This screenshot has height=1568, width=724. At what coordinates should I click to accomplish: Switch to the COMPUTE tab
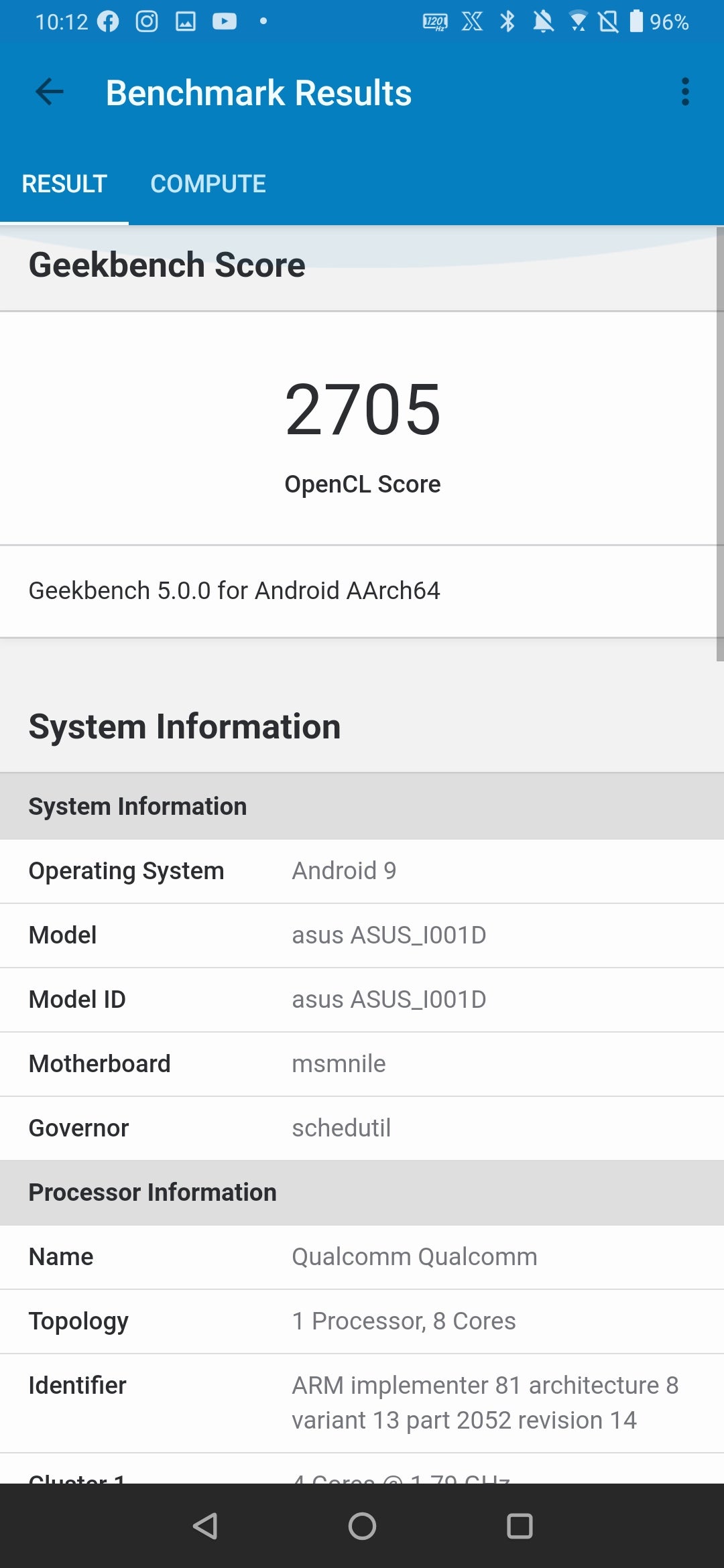coord(208,184)
